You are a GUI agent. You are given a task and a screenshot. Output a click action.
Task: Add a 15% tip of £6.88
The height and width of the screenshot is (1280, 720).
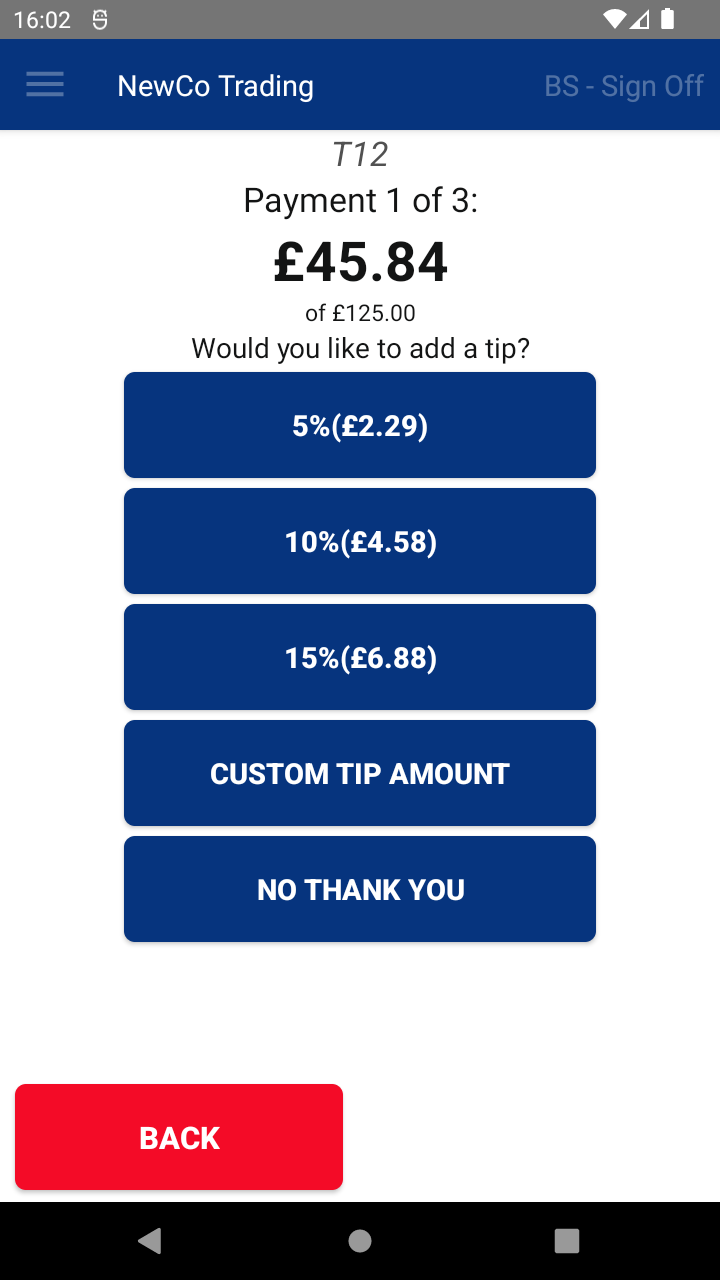click(360, 657)
